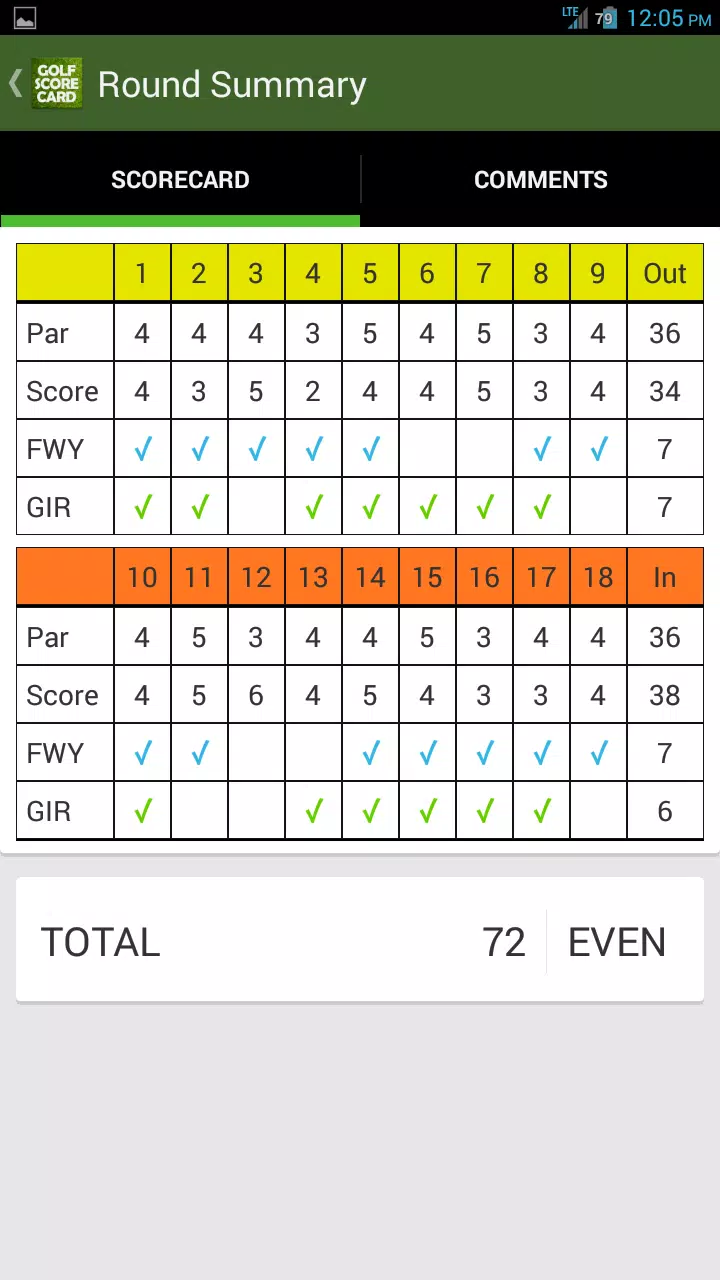Toggle the GIR checkmark on hole 17

point(541,811)
